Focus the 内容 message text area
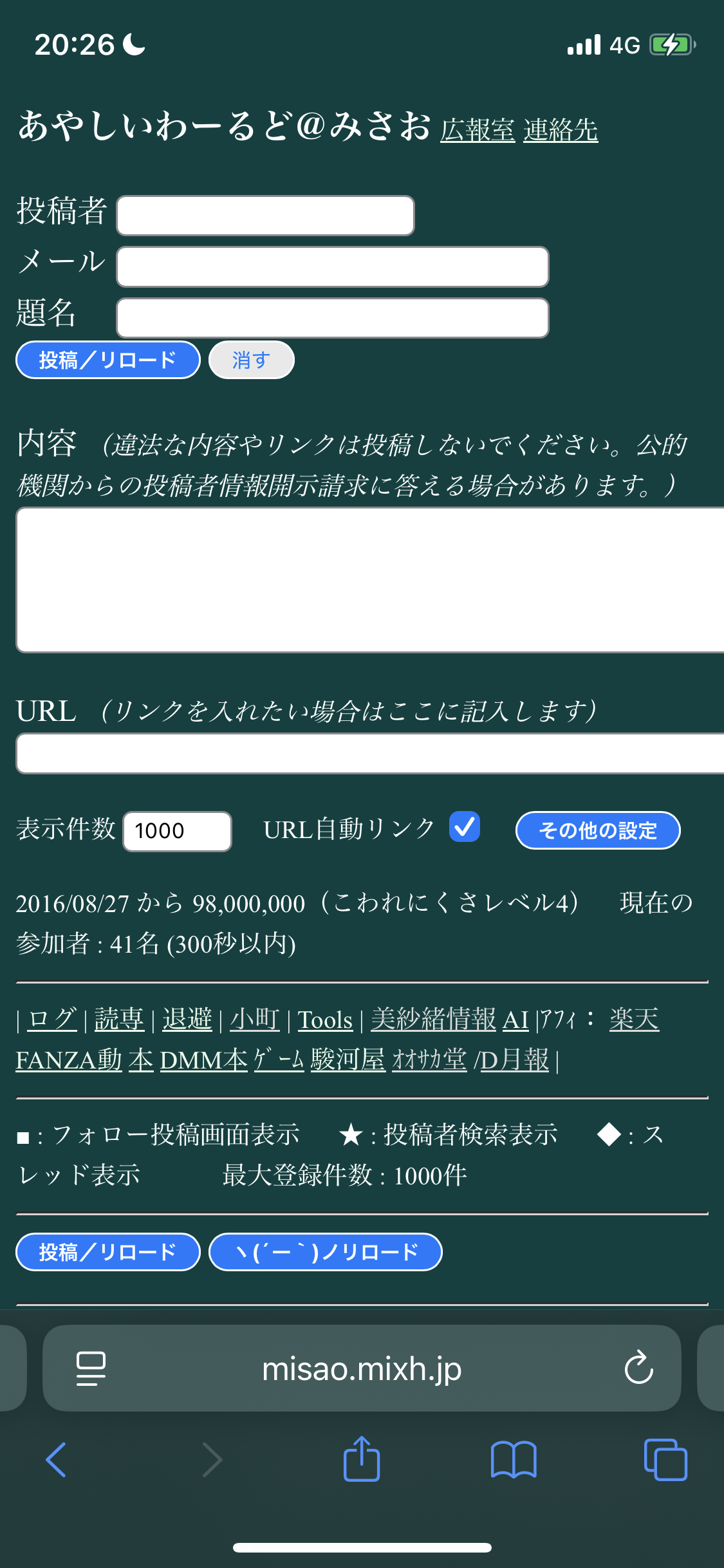This screenshot has height=1568, width=724. 370,580
